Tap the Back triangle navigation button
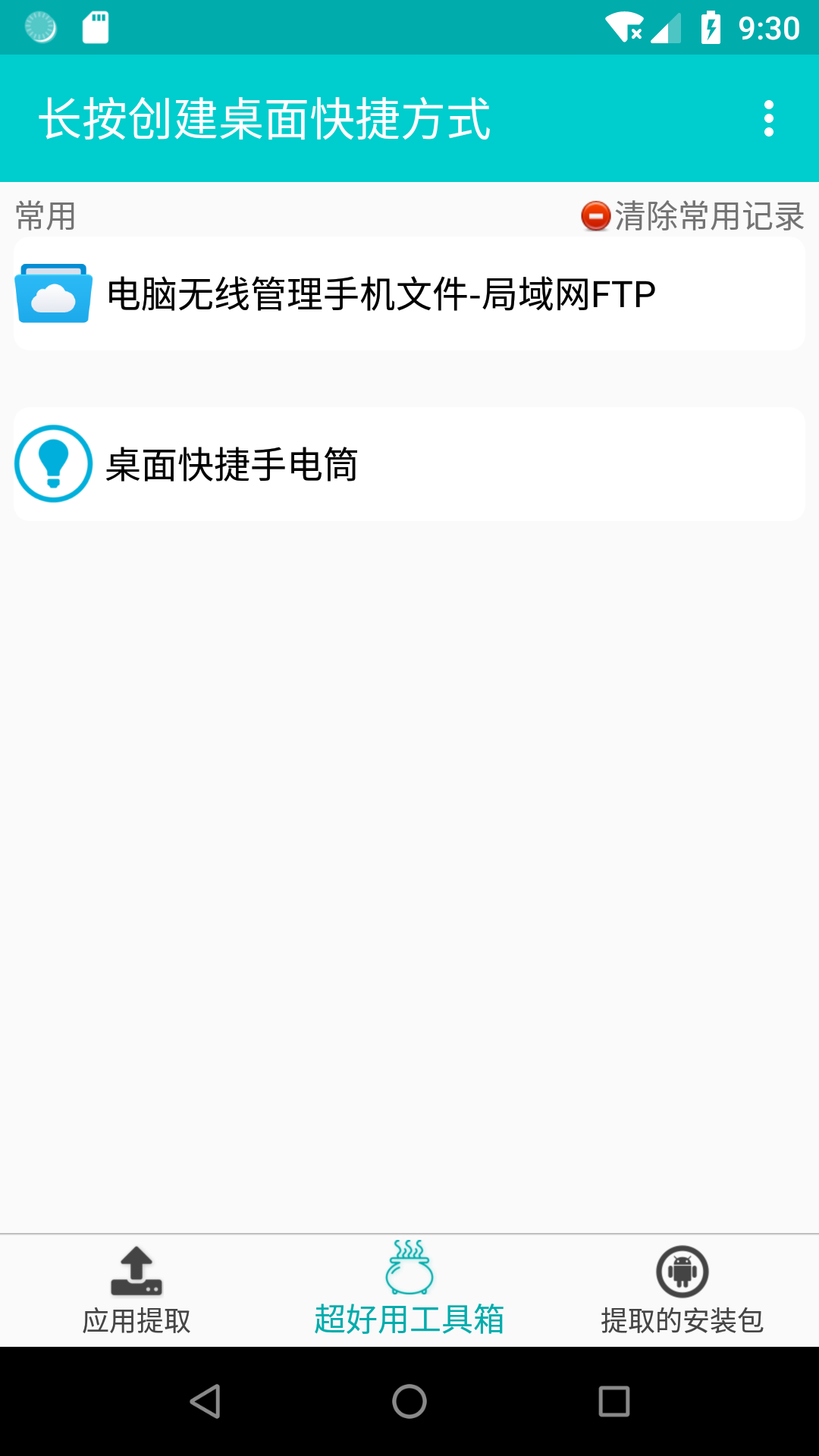The image size is (819, 1456). tap(205, 1402)
